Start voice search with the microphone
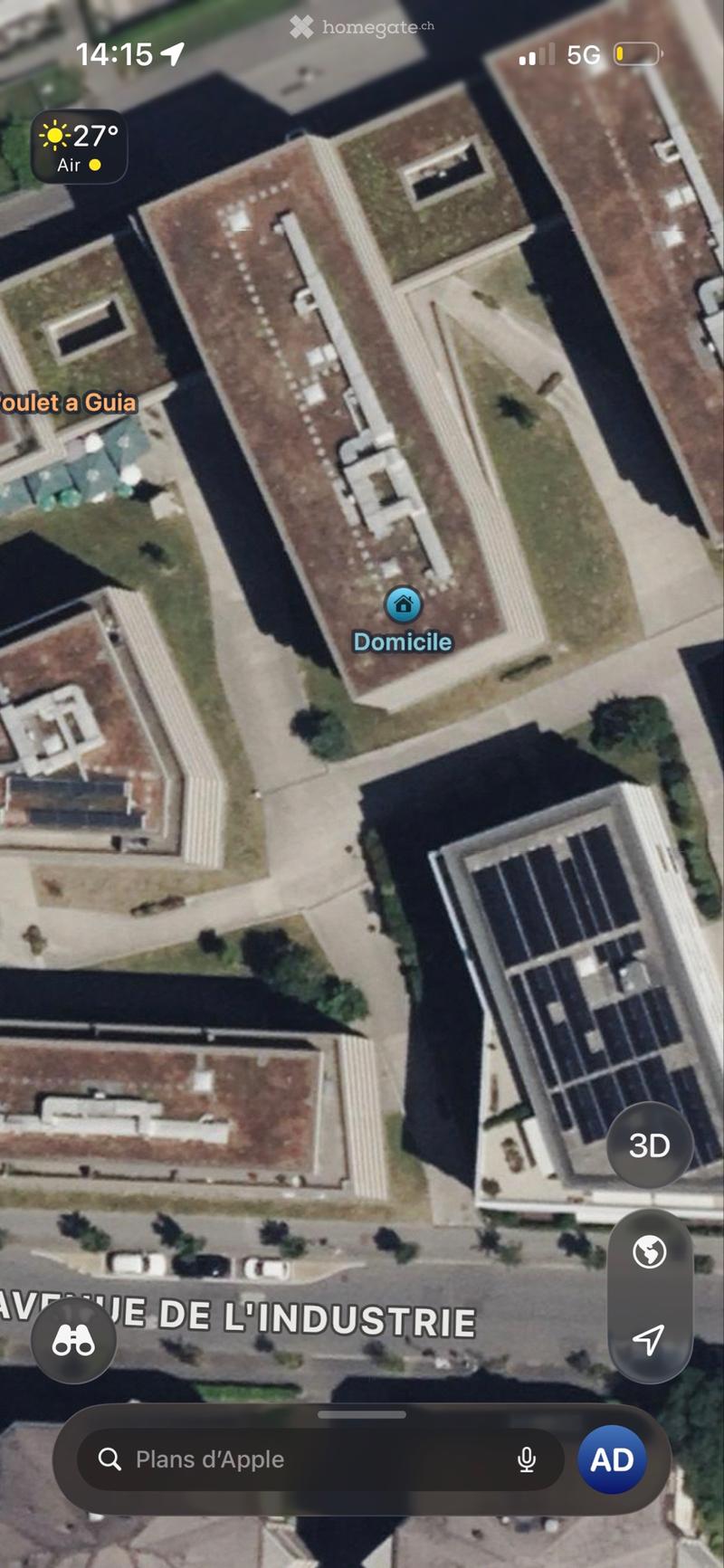724x1568 pixels. pos(527,1459)
